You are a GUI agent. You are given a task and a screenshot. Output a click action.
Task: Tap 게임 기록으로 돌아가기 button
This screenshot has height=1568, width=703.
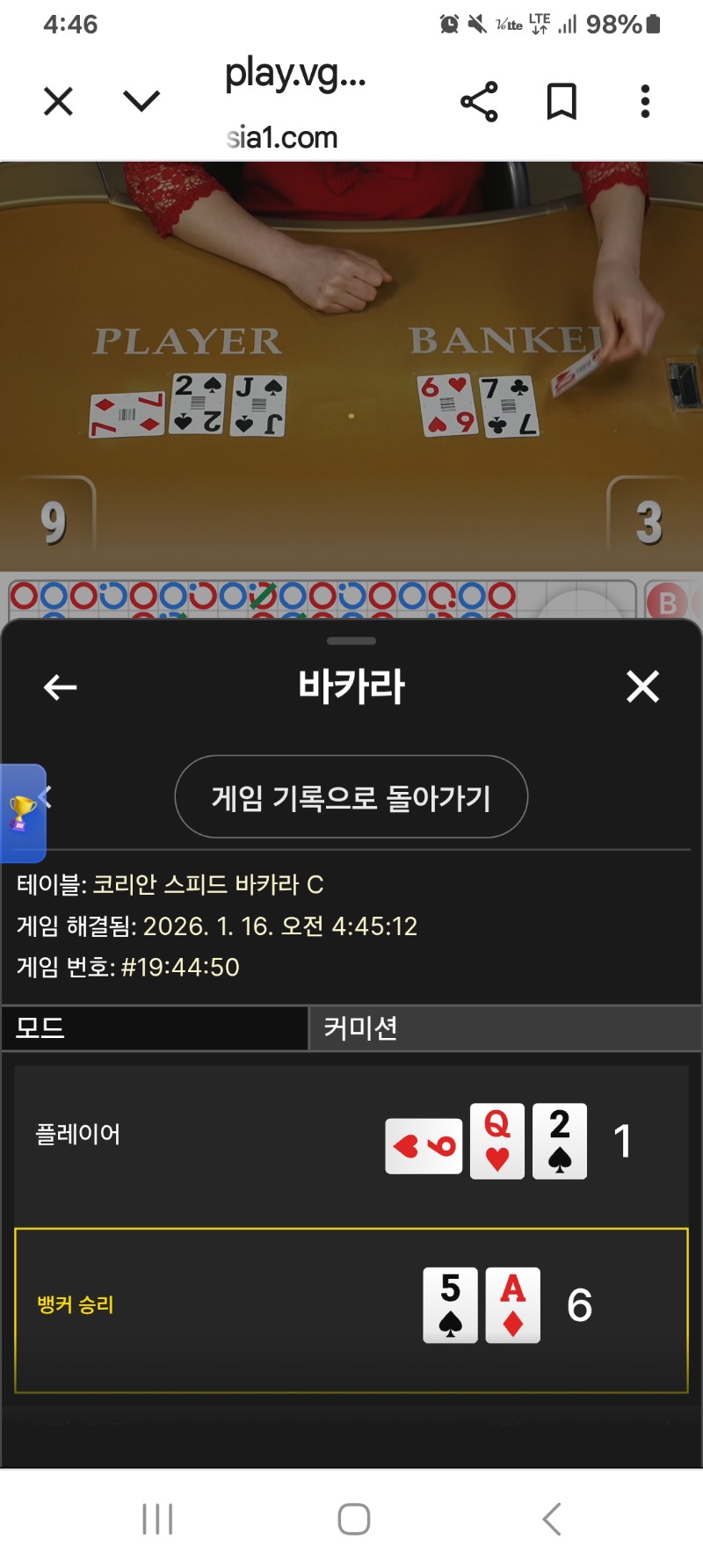pos(351,797)
